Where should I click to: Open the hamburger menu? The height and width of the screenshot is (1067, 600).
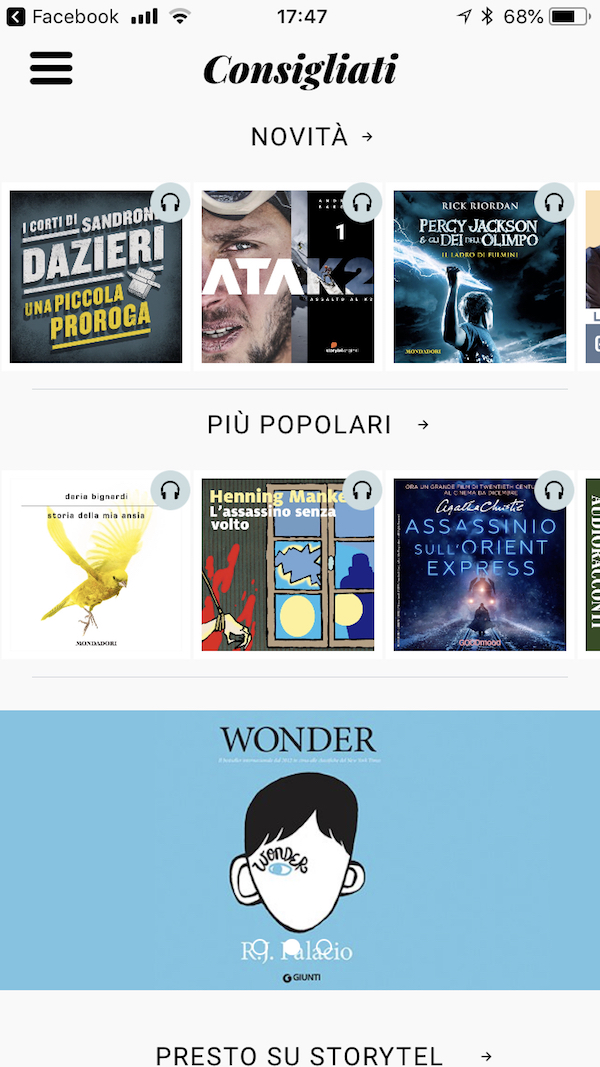click(51, 68)
